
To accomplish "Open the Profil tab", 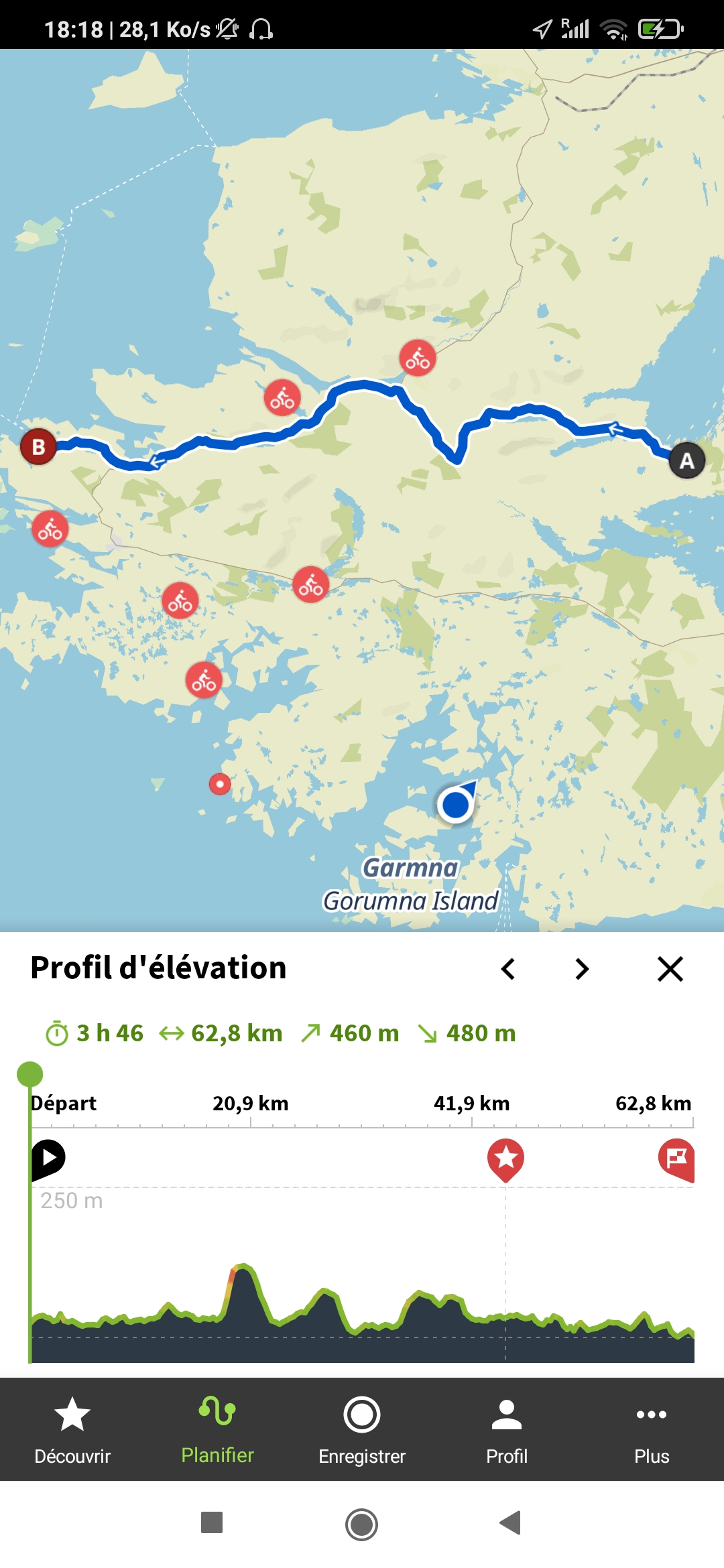I will pos(507,1430).
